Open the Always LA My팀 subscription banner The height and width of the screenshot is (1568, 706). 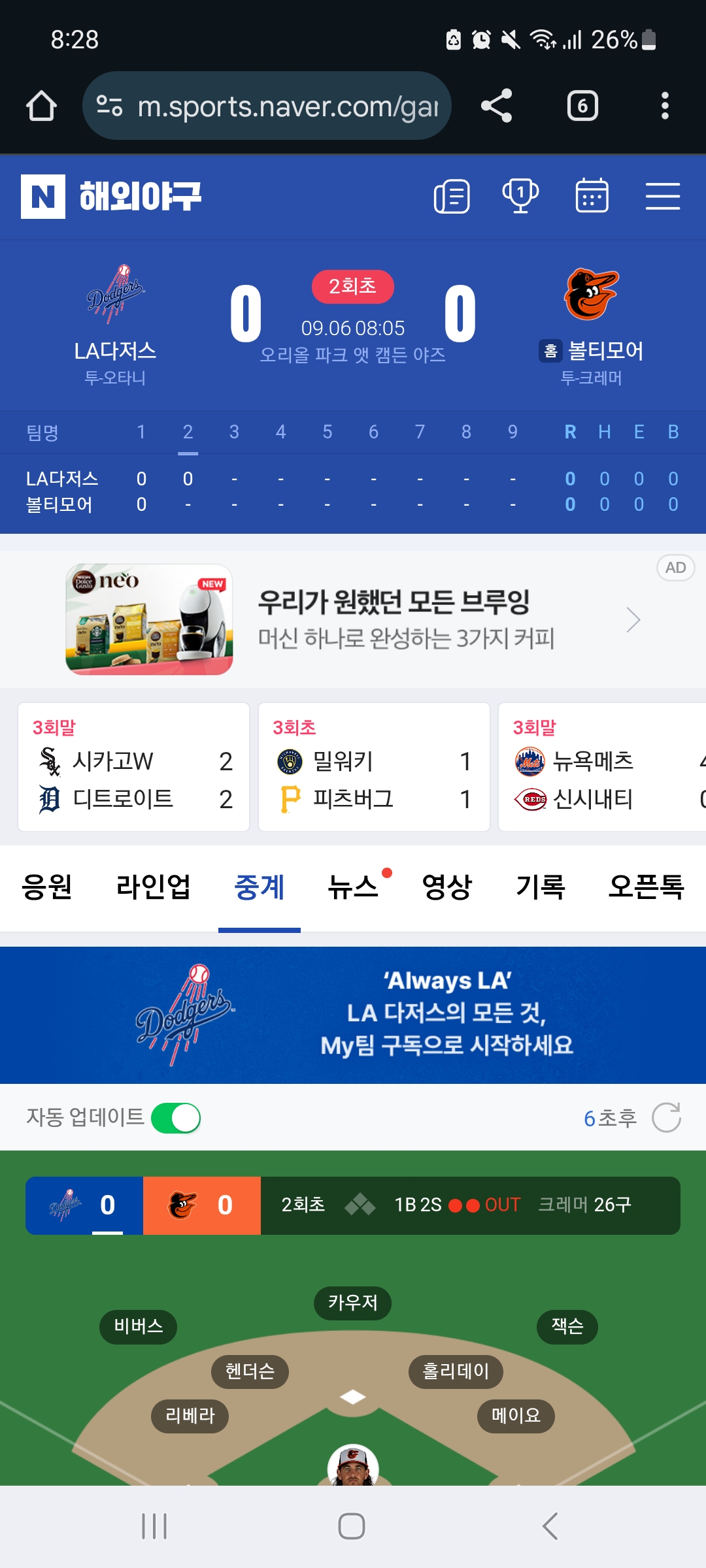(x=353, y=1015)
